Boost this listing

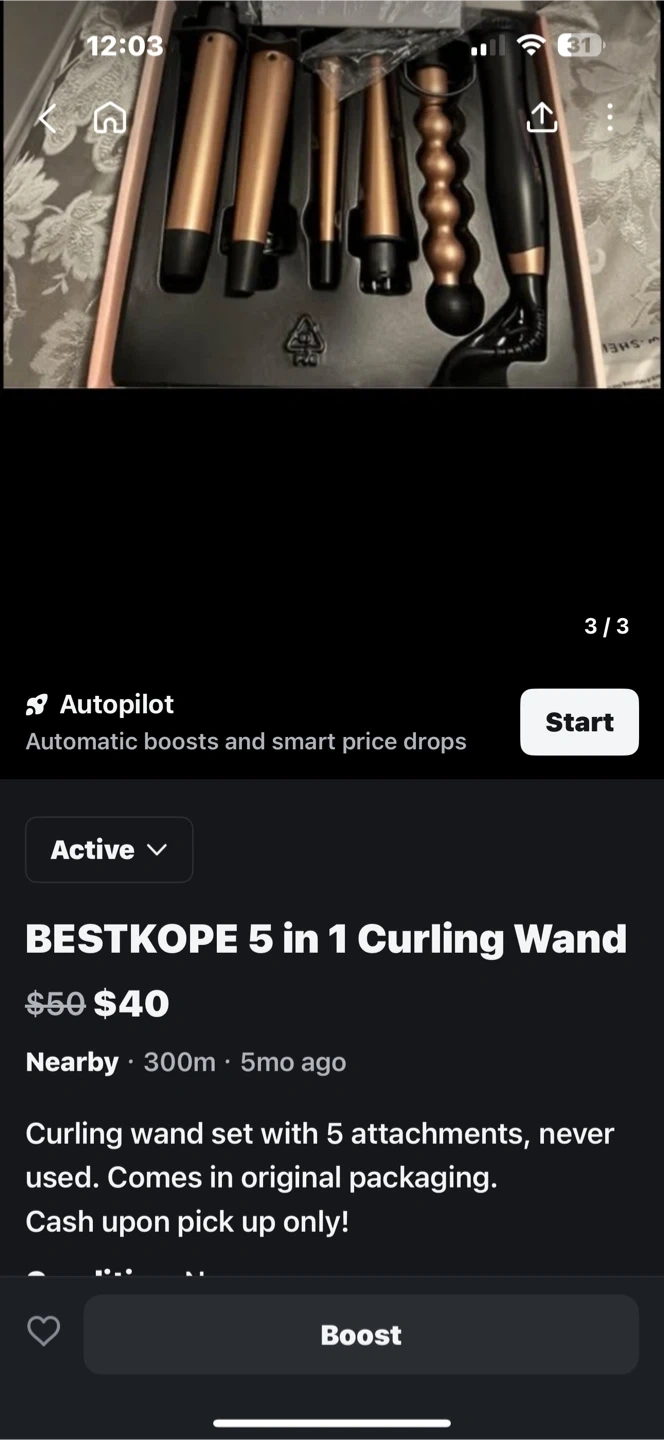coord(361,1335)
